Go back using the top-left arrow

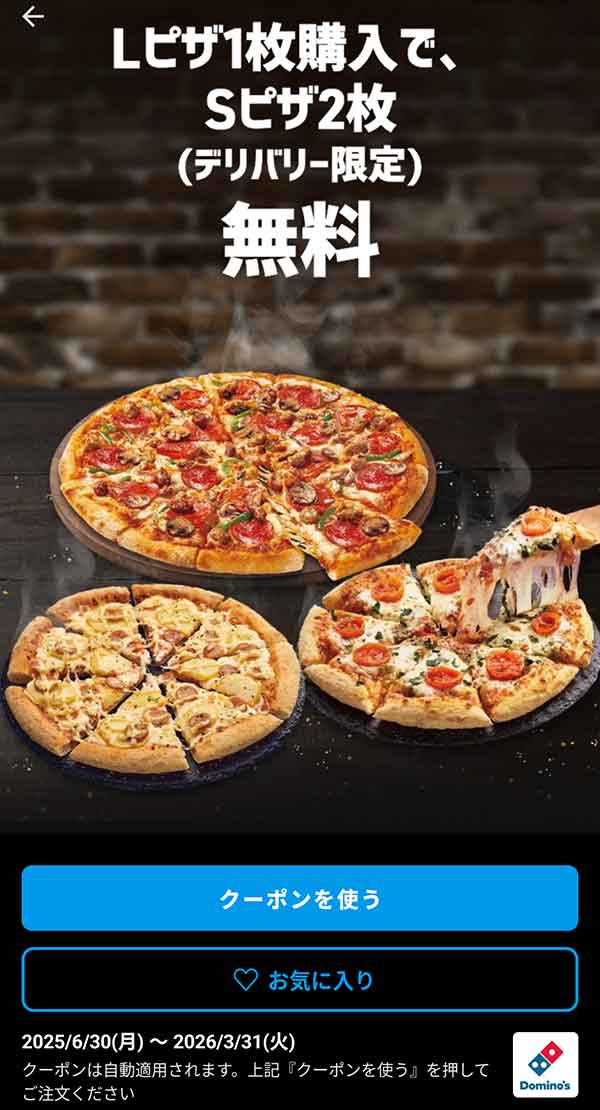[33, 17]
